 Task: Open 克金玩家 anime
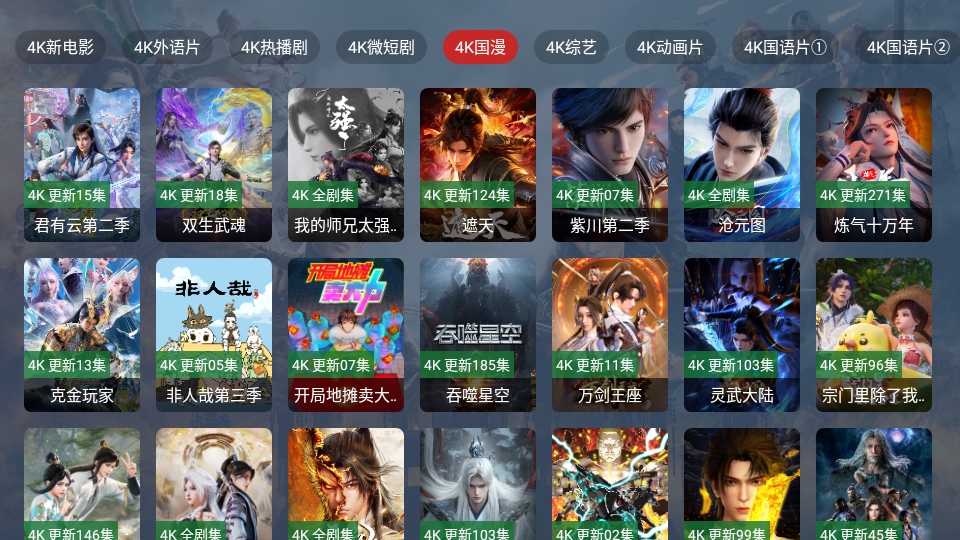pos(82,335)
